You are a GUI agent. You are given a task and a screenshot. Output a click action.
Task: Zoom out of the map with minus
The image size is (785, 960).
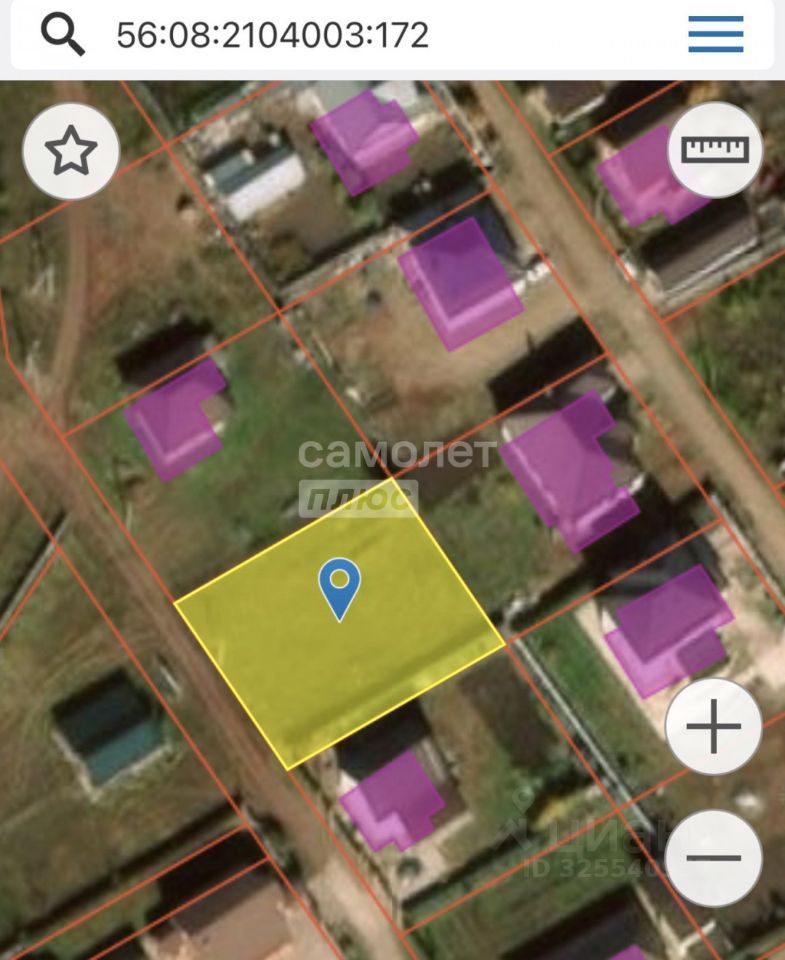713,857
